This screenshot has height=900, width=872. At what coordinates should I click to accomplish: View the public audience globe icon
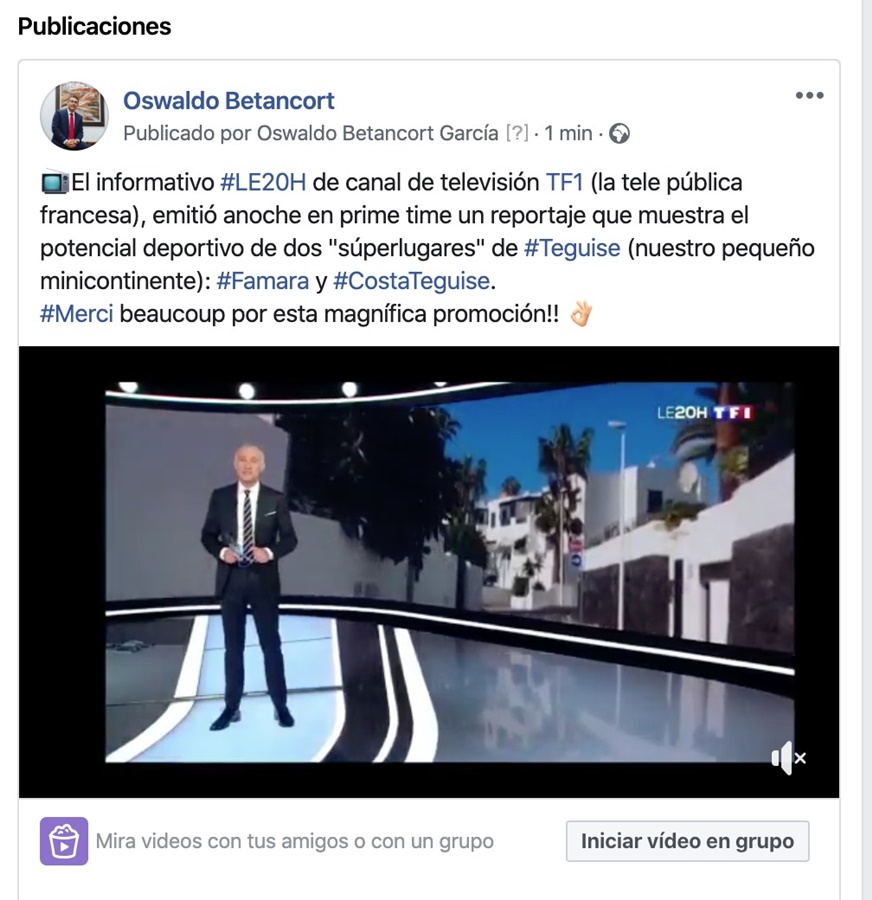tap(619, 133)
